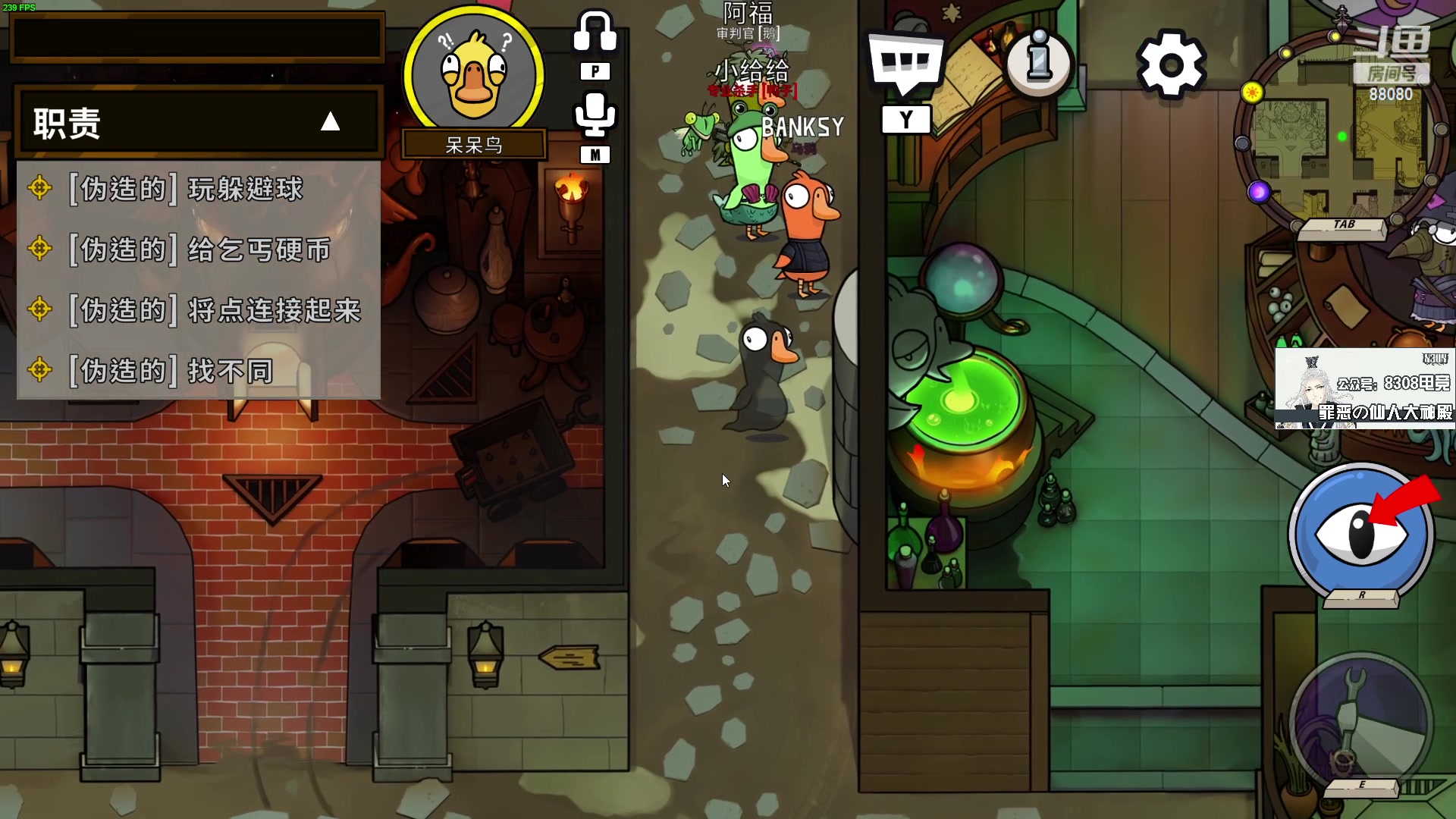Collapse the 职责 task list panel
Screen dimensions: 1456x819
coord(330,122)
